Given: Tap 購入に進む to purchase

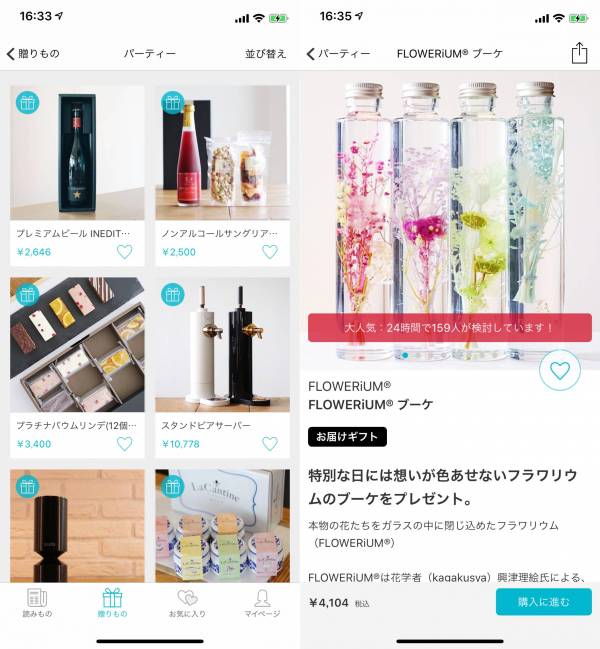Looking at the screenshot, I should click(543, 602).
